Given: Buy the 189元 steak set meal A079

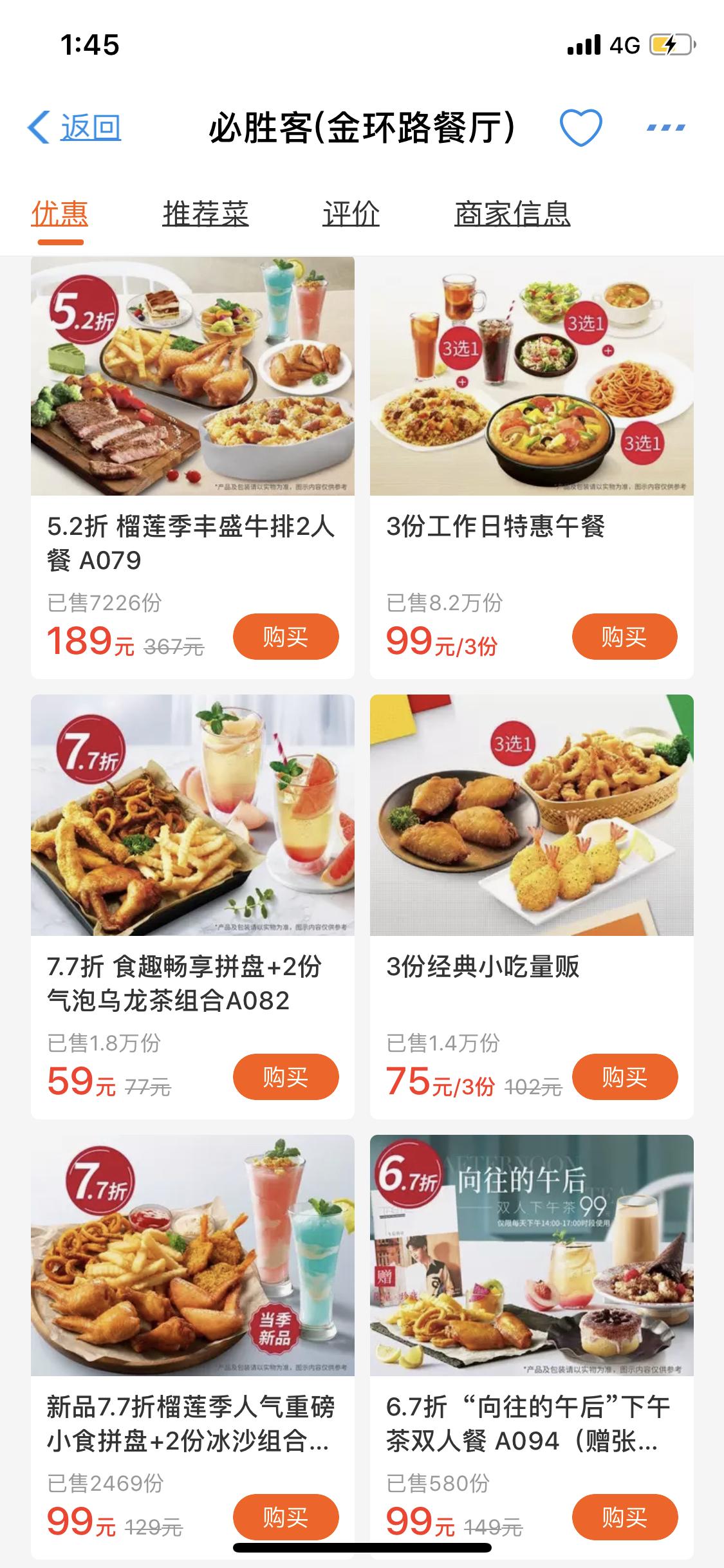Looking at the screenshot, I should pos(286,636).
